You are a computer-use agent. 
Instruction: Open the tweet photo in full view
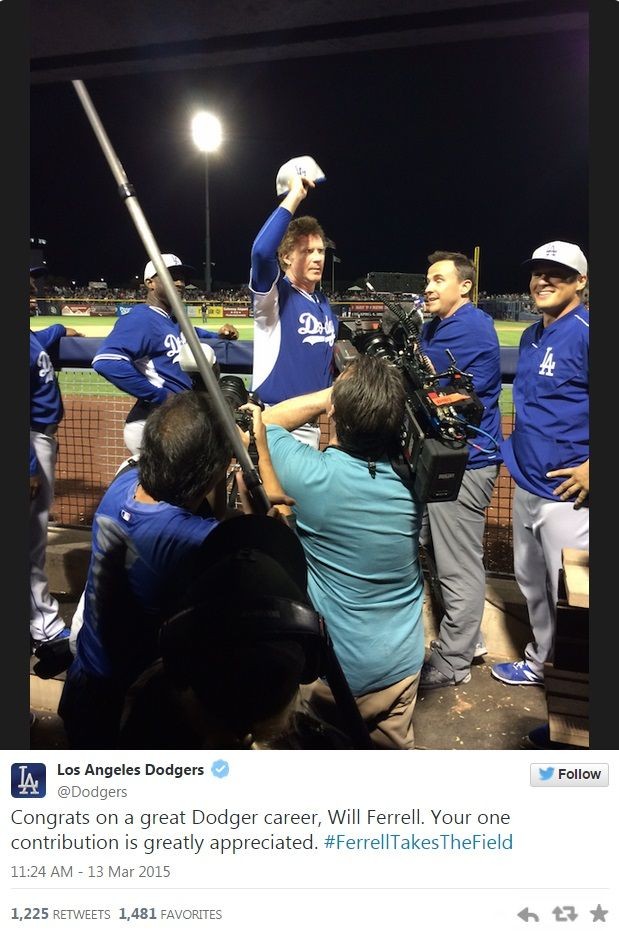(x=309, y=380)
